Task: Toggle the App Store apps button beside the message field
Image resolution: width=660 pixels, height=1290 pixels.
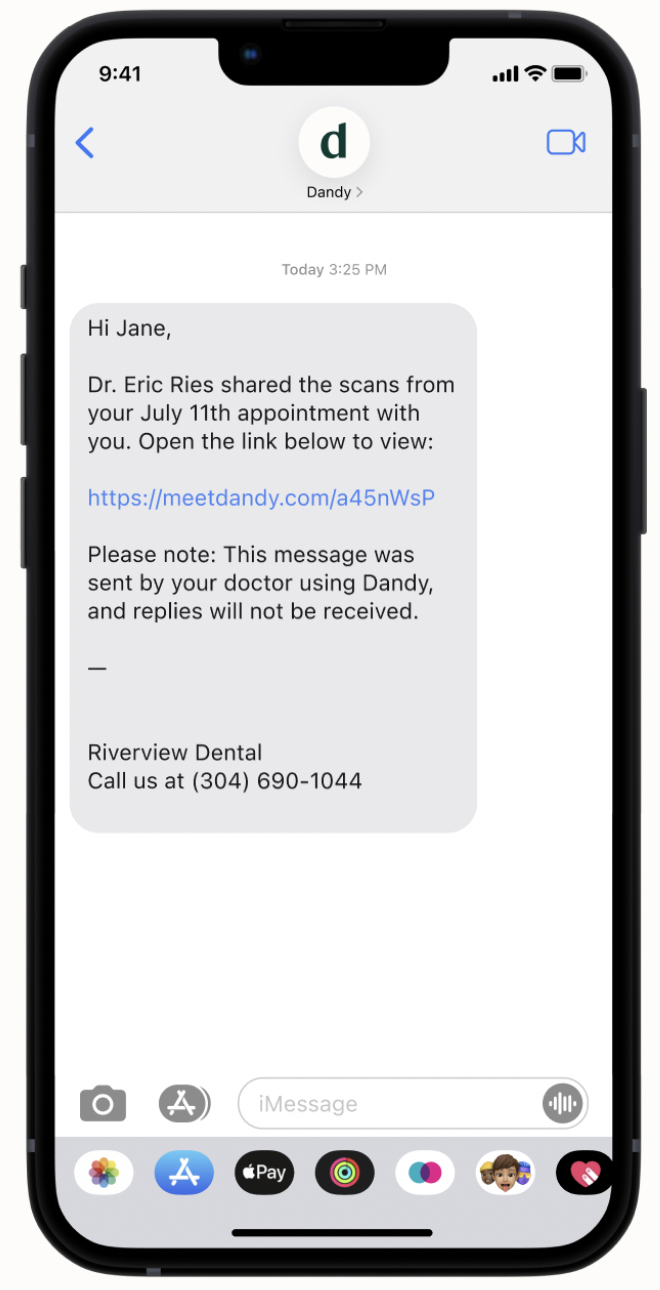Action: [184, 1103]
